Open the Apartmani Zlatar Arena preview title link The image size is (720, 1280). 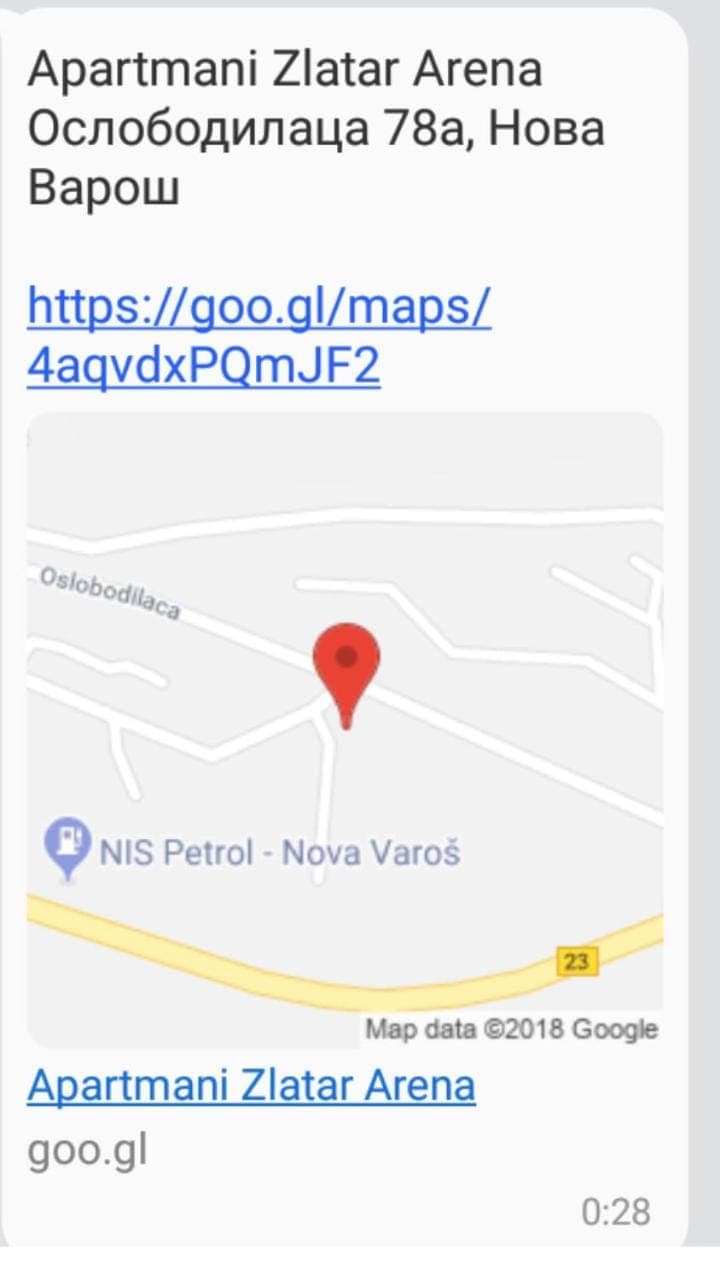coord(251,1085)
